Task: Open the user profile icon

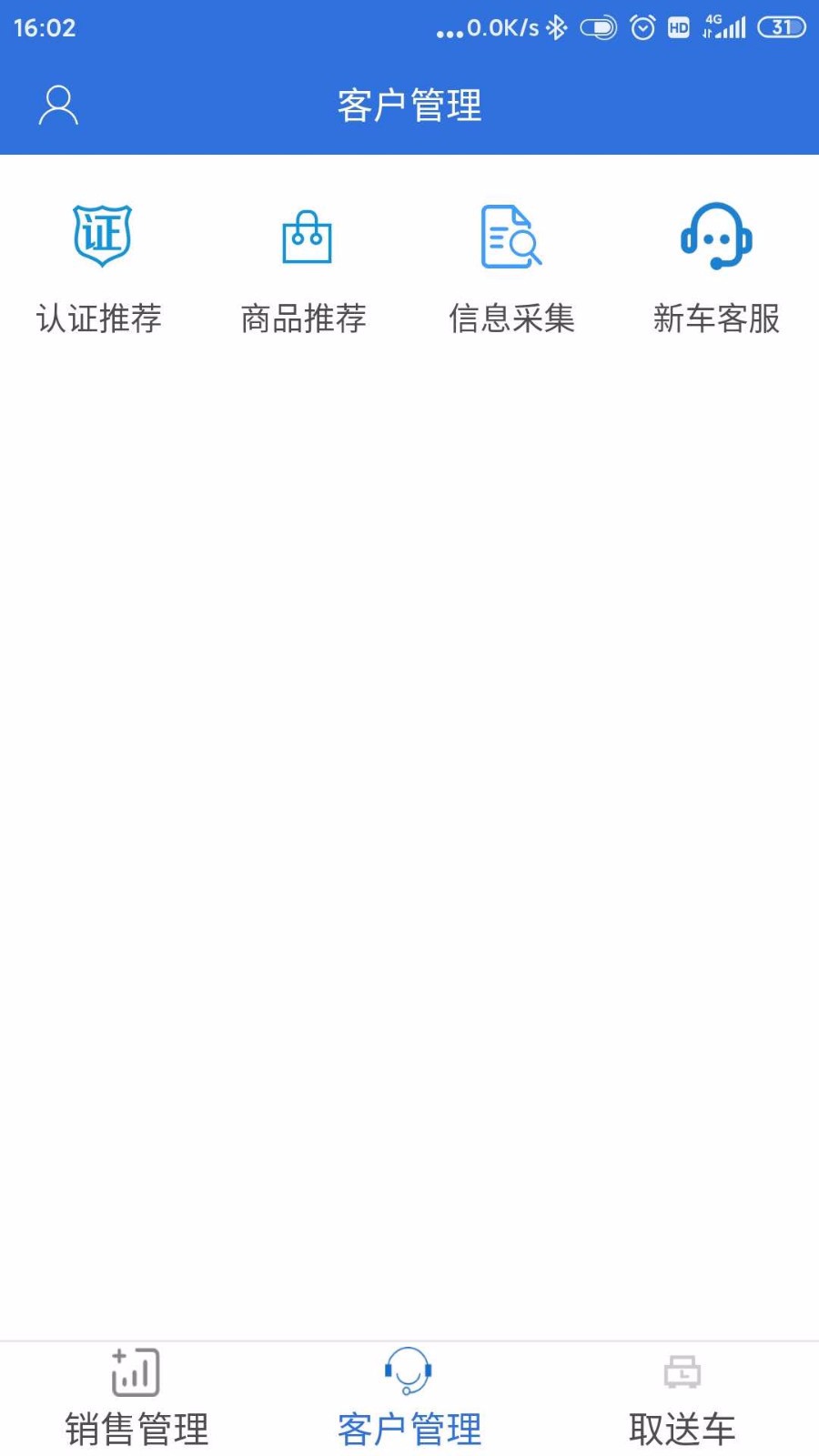Action: tap(58, 104)
